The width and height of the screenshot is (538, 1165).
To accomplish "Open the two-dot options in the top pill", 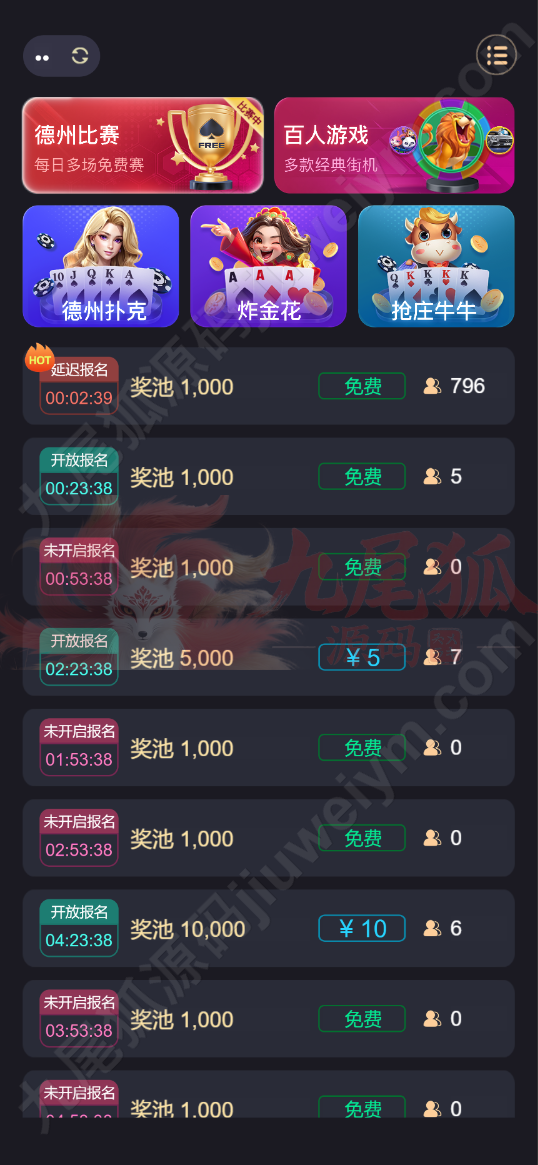I will pos(42,57).
